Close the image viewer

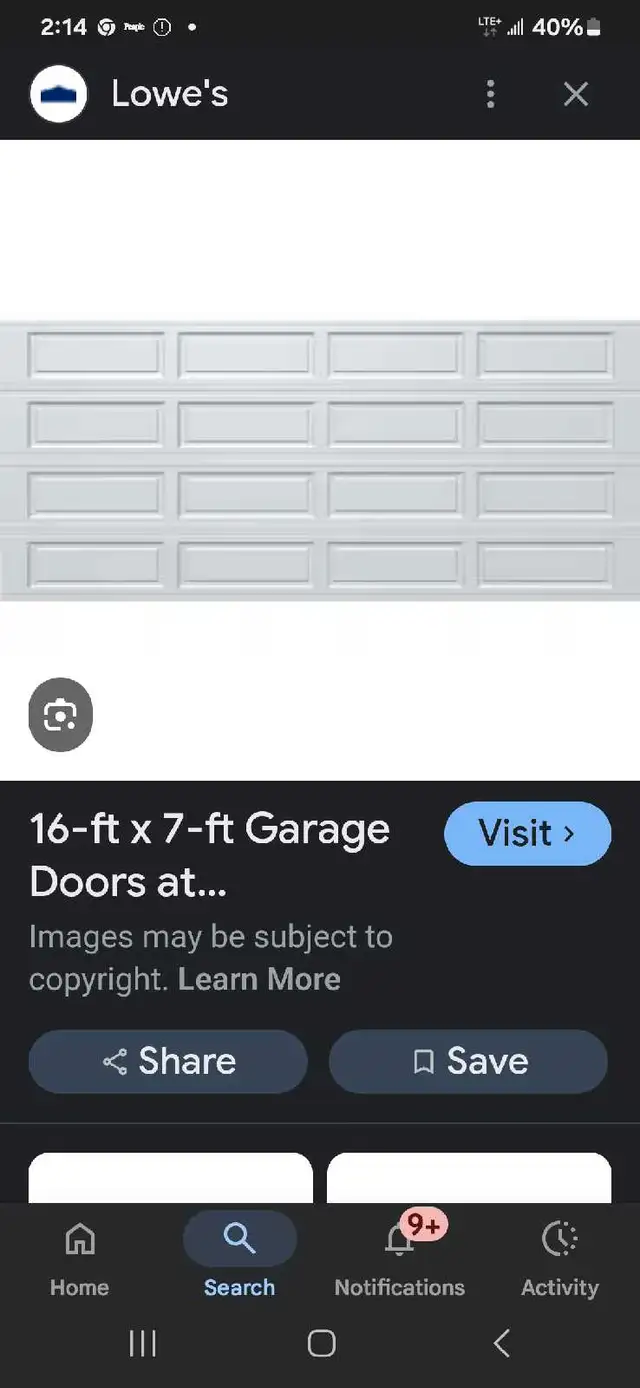[576, 94]
